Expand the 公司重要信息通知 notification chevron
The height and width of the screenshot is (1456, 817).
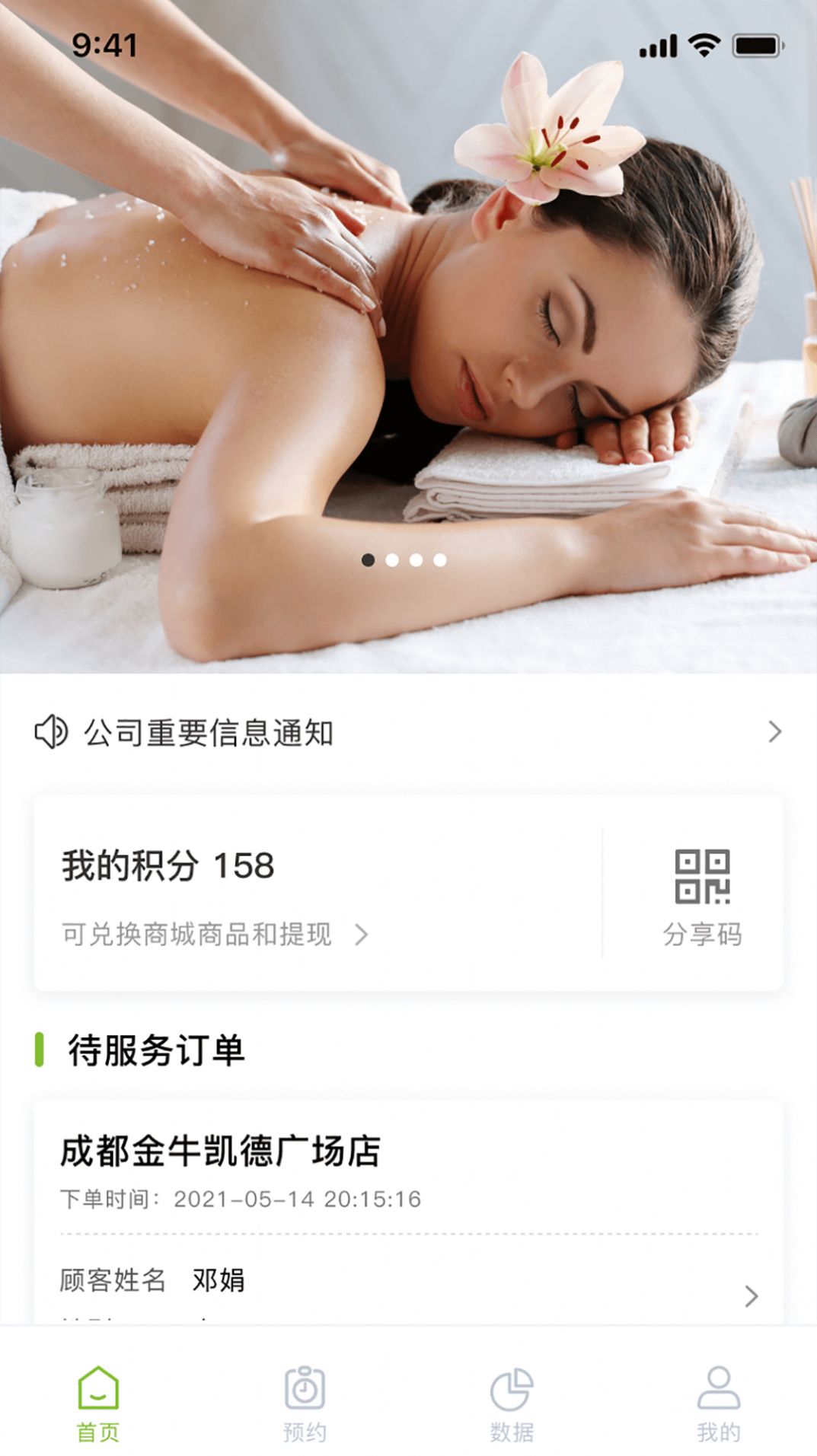coord(777,733)
